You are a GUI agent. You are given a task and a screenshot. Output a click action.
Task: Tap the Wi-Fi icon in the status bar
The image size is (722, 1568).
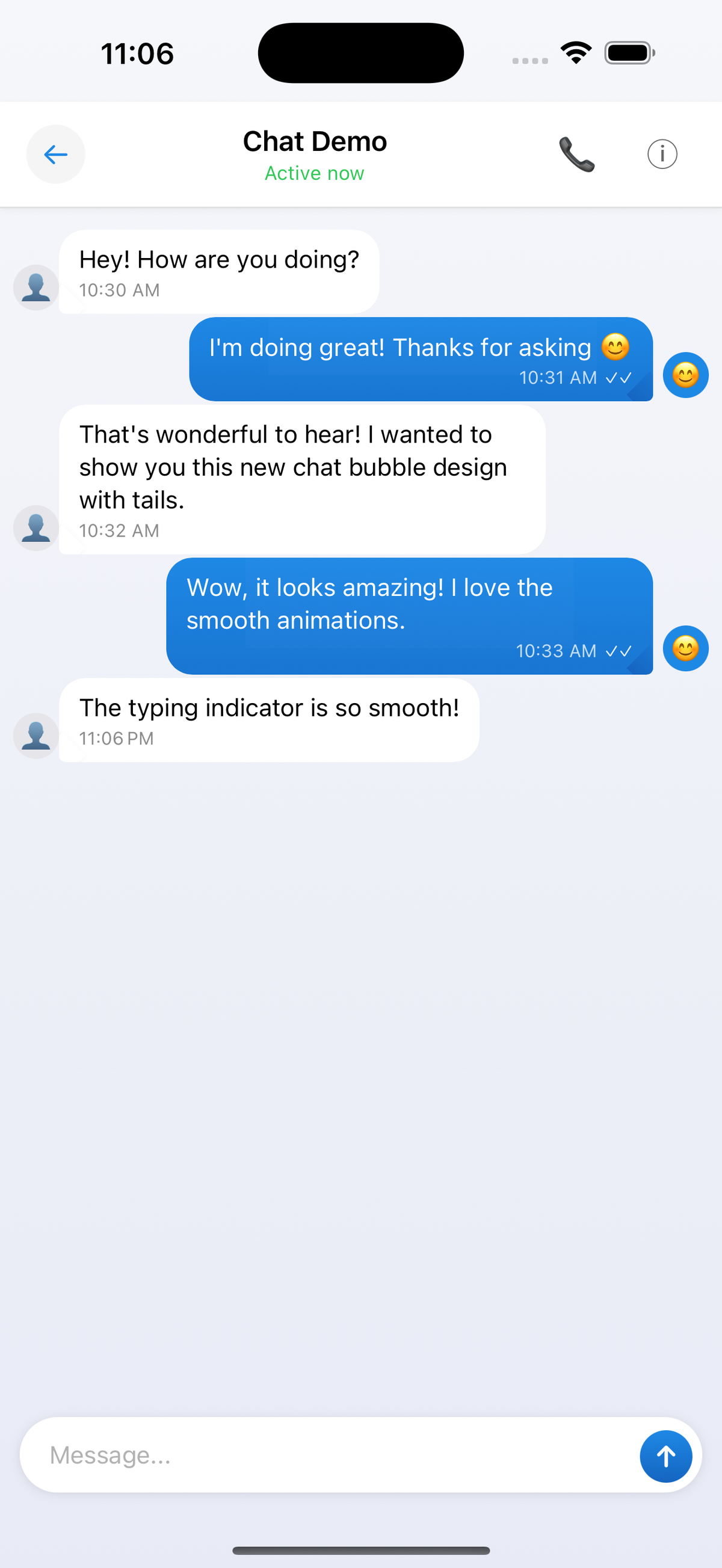pos(575,52)
